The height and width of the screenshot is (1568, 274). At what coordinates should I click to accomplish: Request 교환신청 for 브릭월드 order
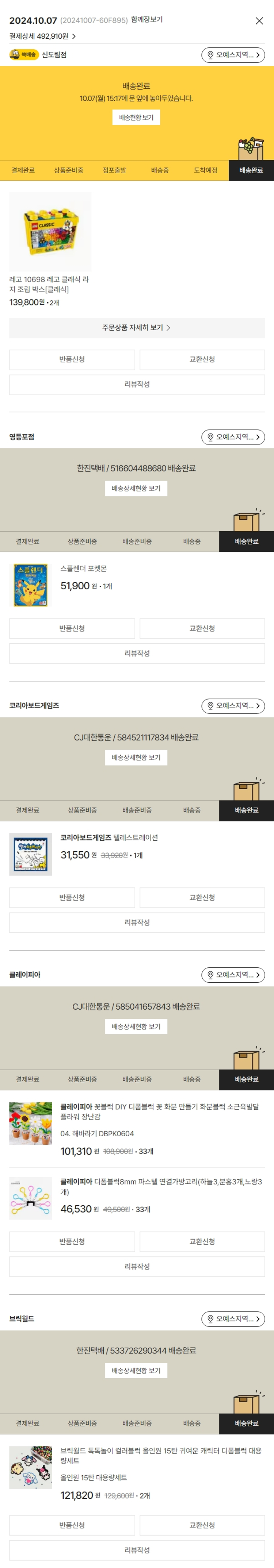pos(202,1525)
